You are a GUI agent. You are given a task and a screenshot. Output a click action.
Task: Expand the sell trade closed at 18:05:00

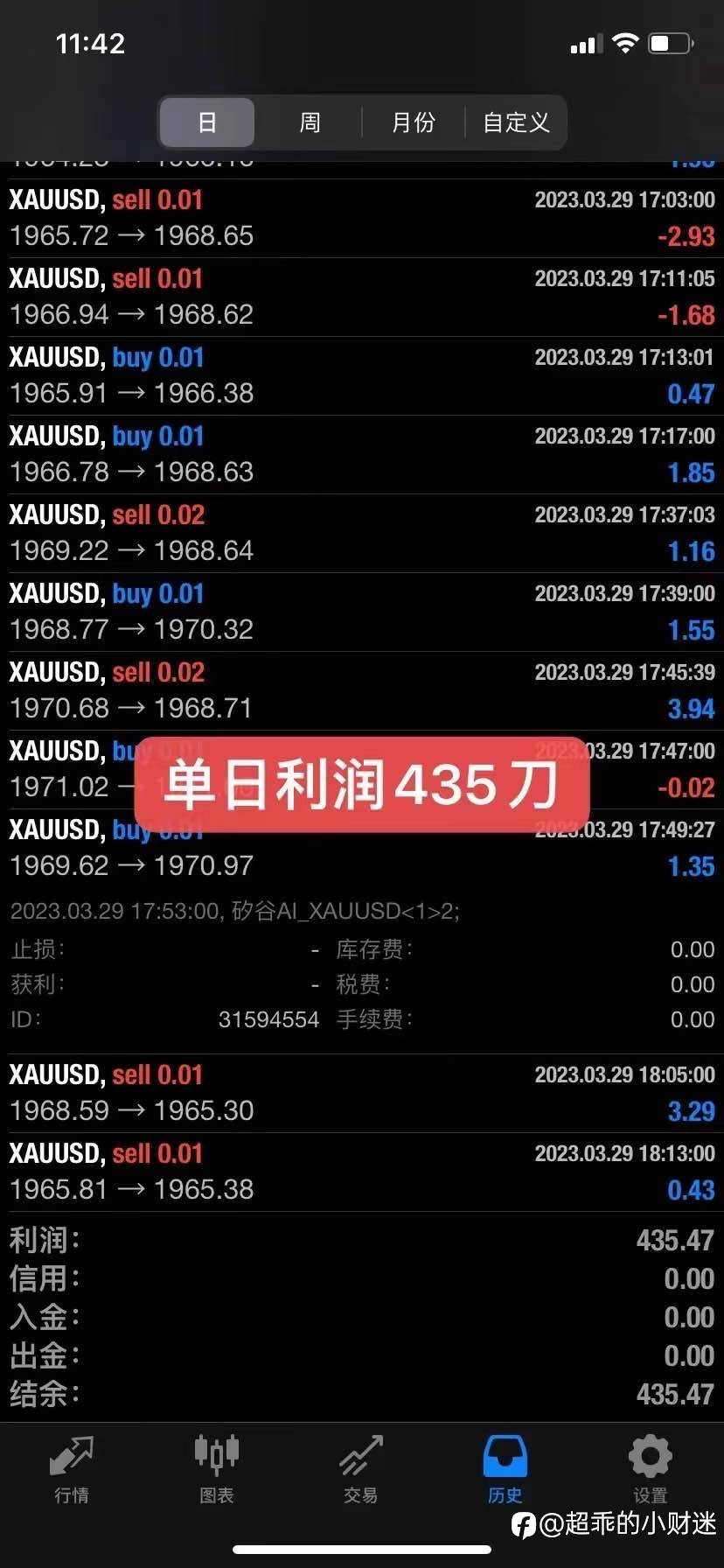point(362,1093)
